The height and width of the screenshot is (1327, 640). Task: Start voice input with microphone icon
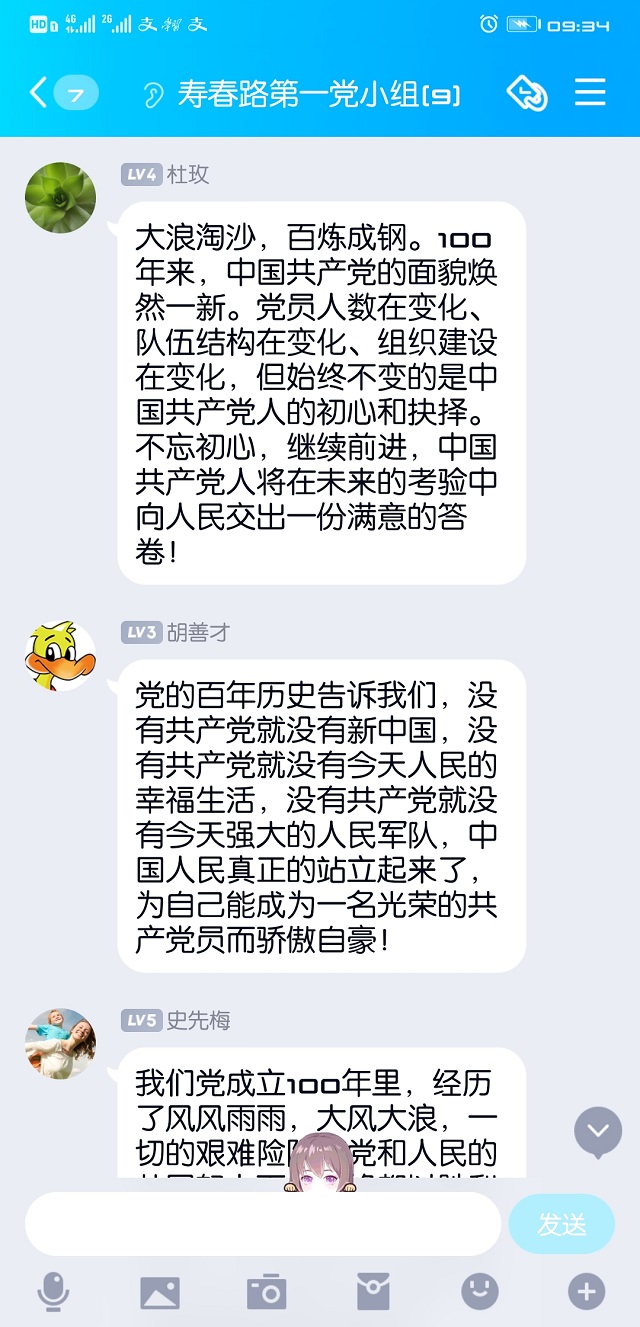coord(53,1292)
